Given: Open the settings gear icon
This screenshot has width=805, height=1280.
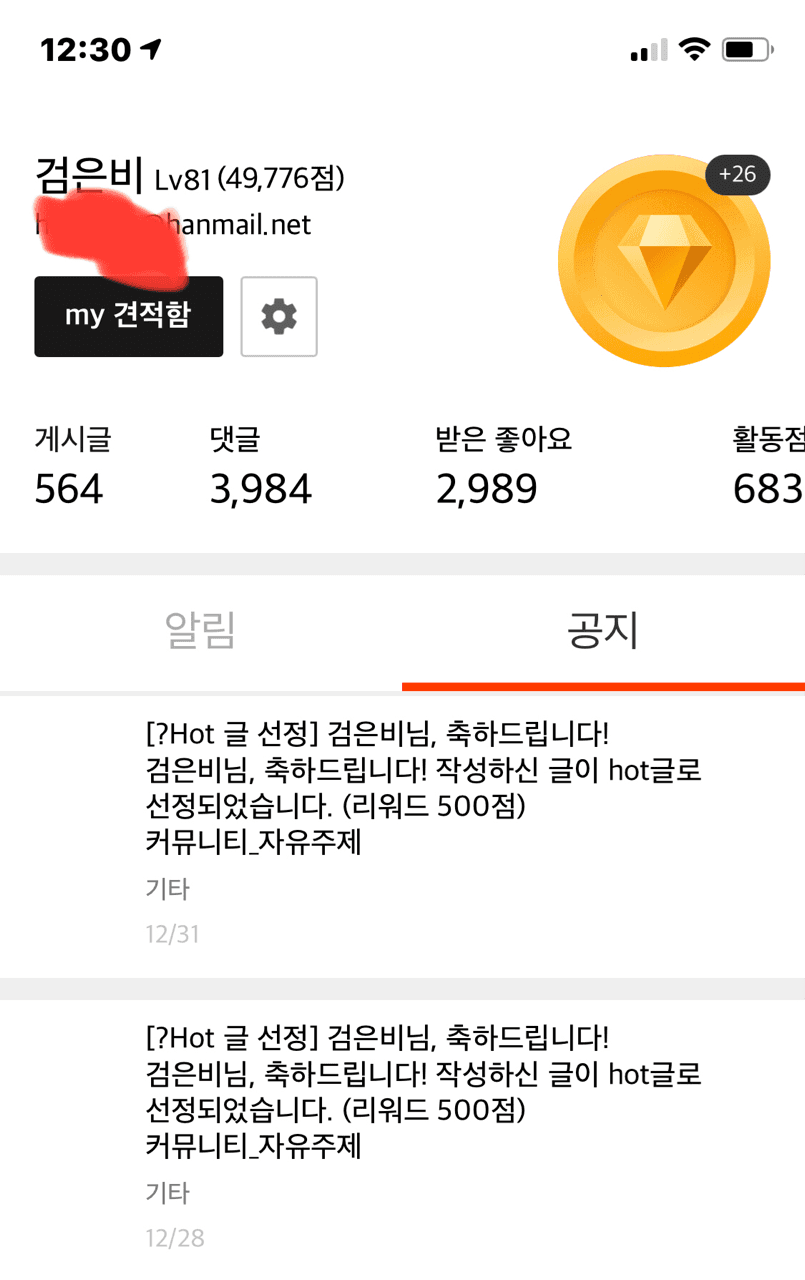Looking at the screenshot, I should [x=278, y=316].
